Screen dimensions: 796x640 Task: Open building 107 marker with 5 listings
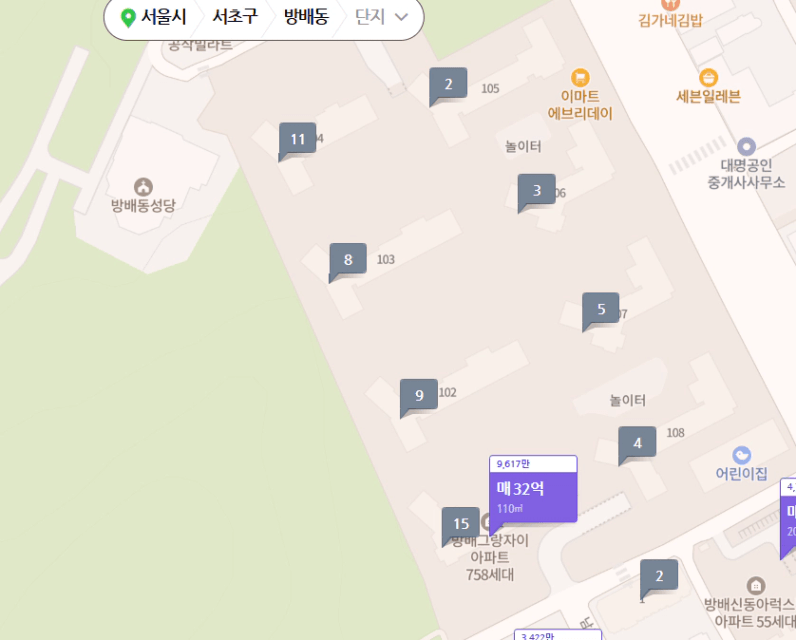click(x=601, y=309)
